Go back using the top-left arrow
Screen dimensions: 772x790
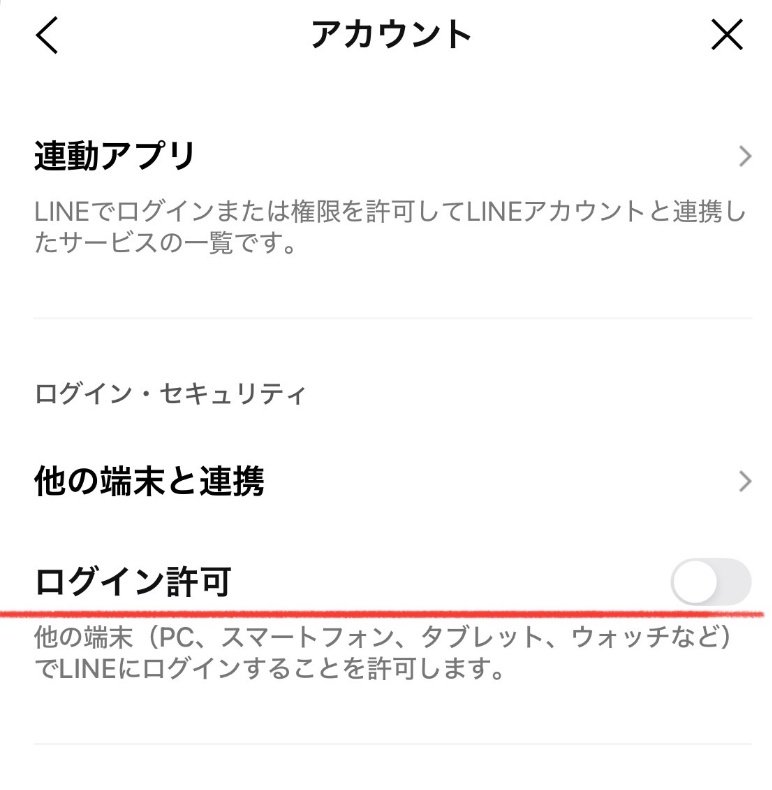(x=47, y=36)
